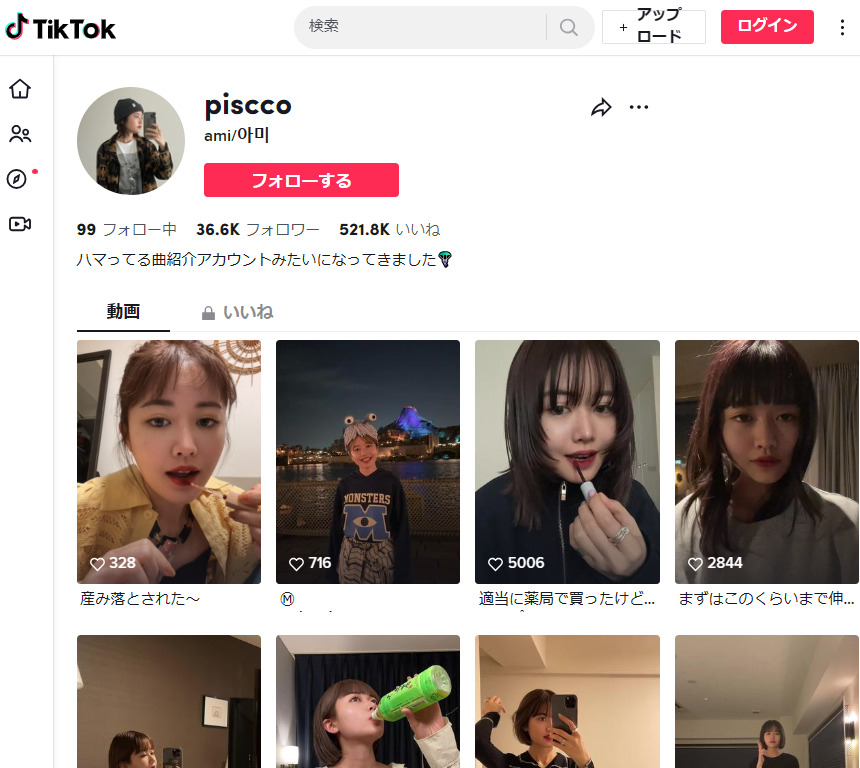Screen dimensions: 860x768
Task: Tap the magnifier search icon
Action: click(569, 27)
